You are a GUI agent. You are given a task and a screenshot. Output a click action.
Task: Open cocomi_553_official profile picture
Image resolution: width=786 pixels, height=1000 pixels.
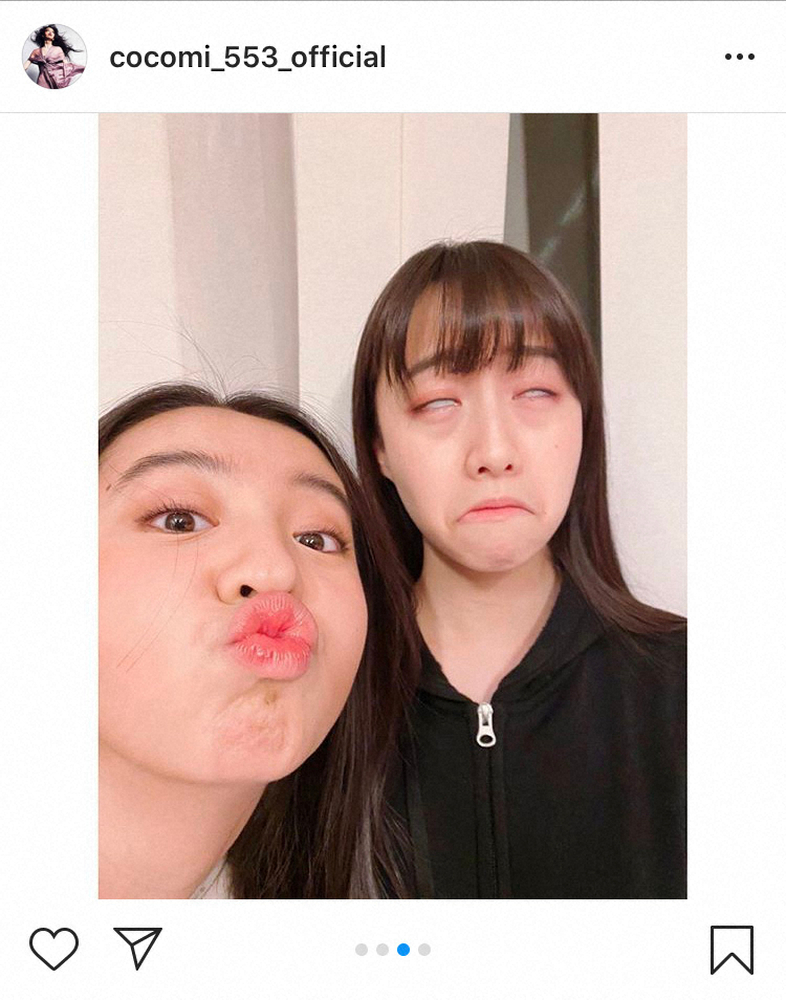click(54, 57)
